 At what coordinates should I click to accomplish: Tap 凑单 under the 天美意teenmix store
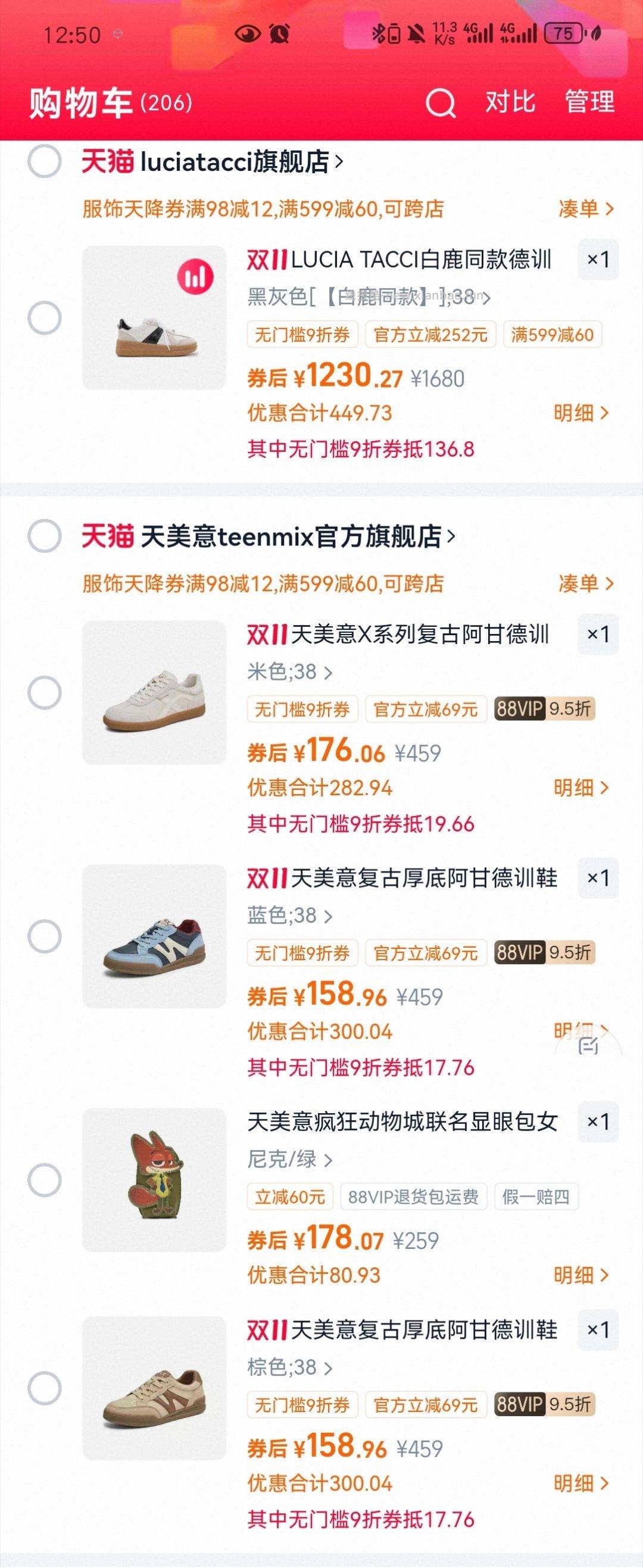pyautogui.click(x=585, y=584)
